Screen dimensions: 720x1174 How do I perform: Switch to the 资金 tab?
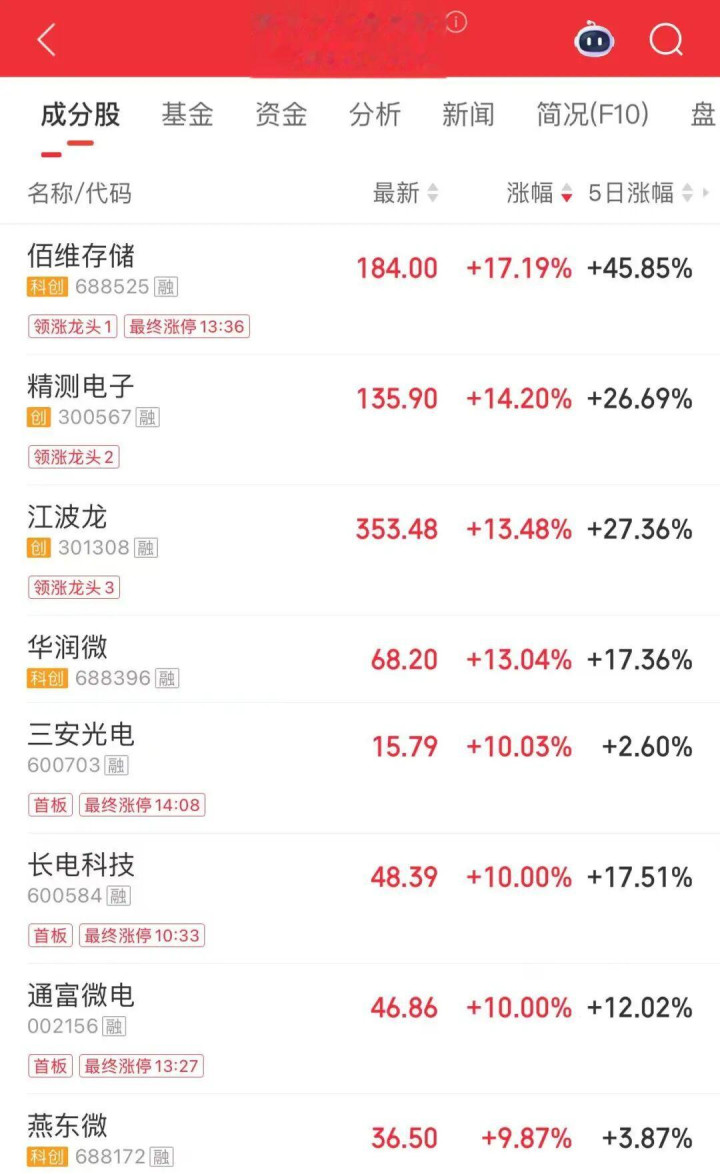pyautogui.click(x=280, y=115)
